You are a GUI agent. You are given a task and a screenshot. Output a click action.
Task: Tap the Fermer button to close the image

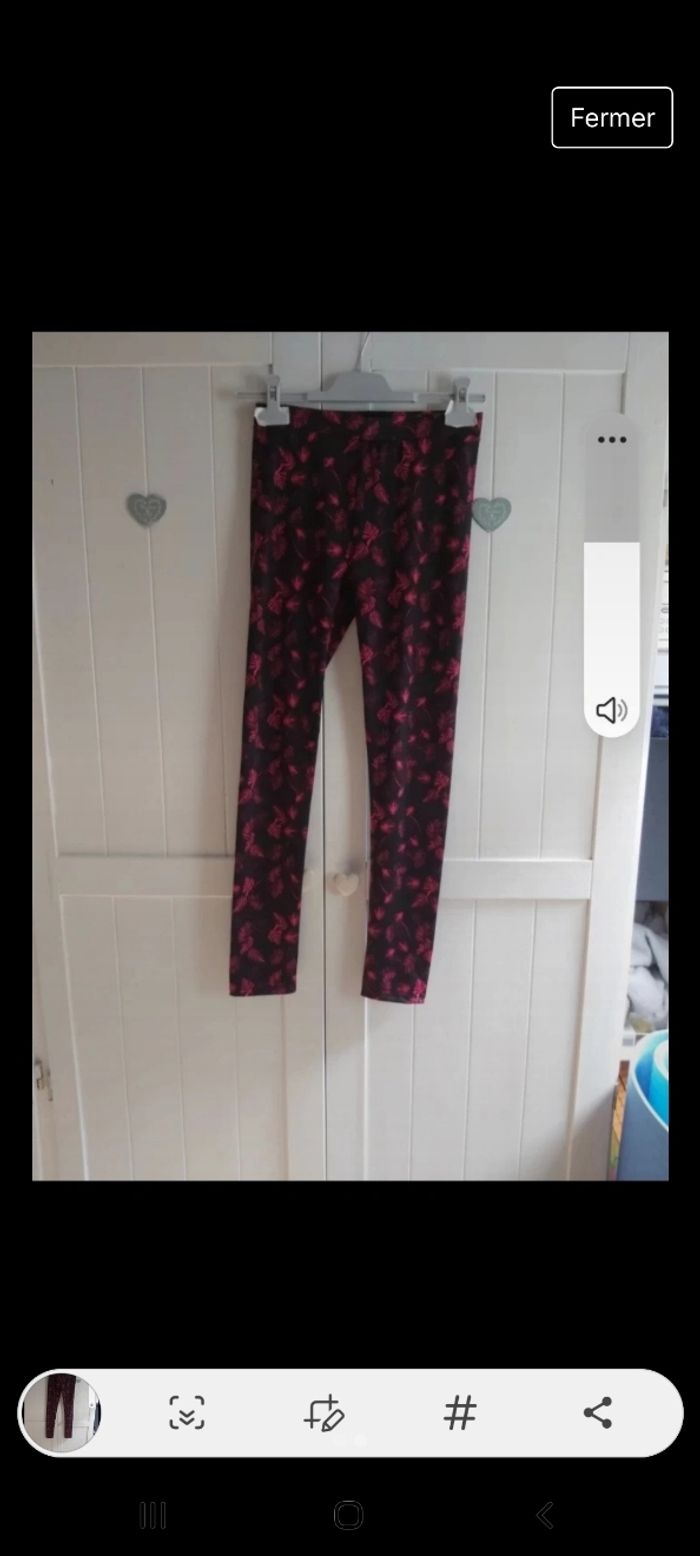[611, 118]
